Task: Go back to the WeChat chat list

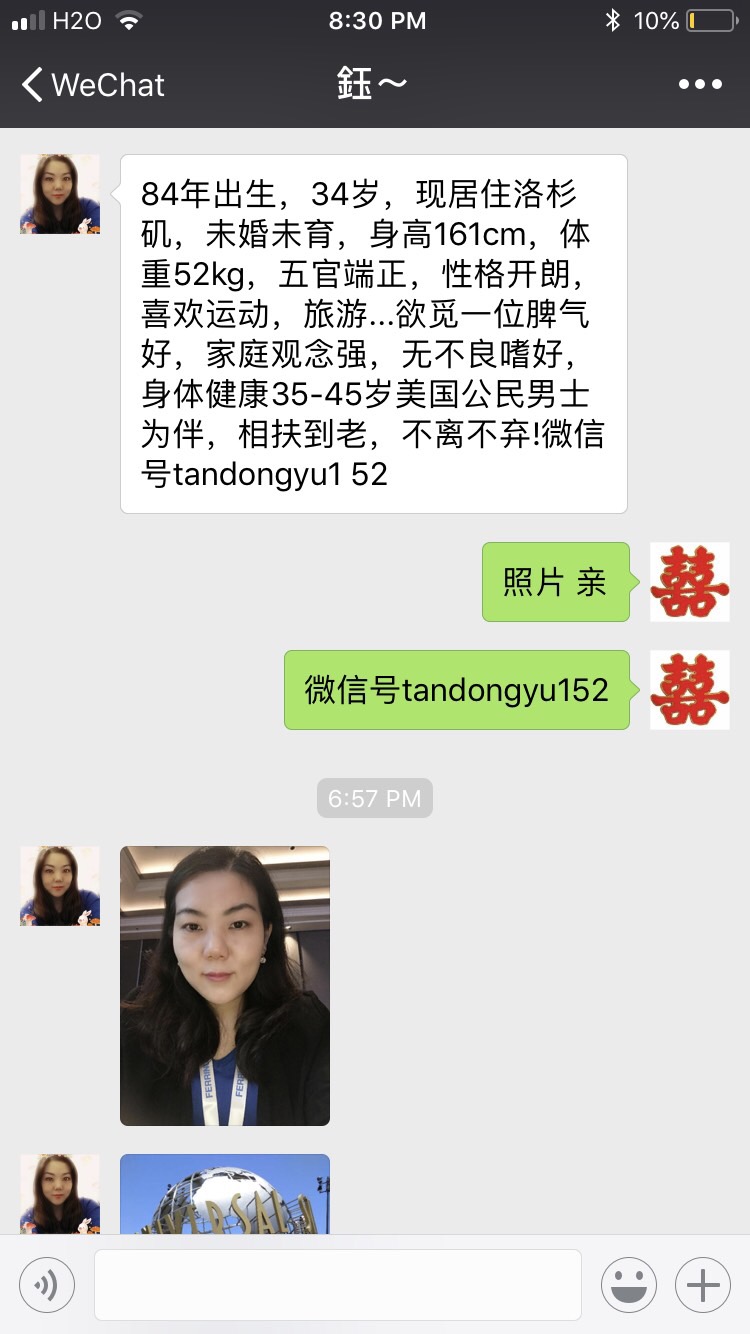Action: pyautogui.click(x=92, y=85)
